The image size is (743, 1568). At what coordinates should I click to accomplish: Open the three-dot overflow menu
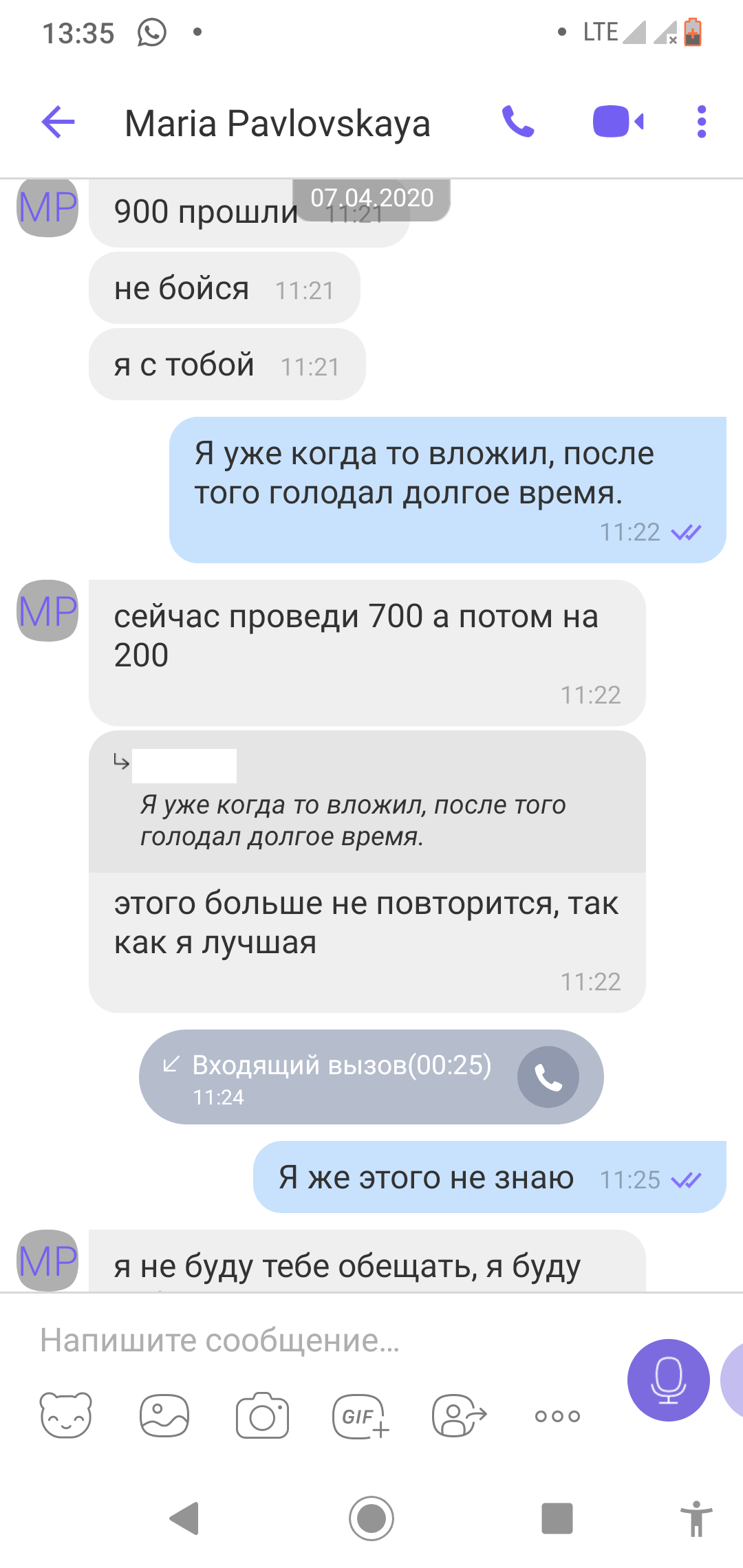tap(701, 122)
